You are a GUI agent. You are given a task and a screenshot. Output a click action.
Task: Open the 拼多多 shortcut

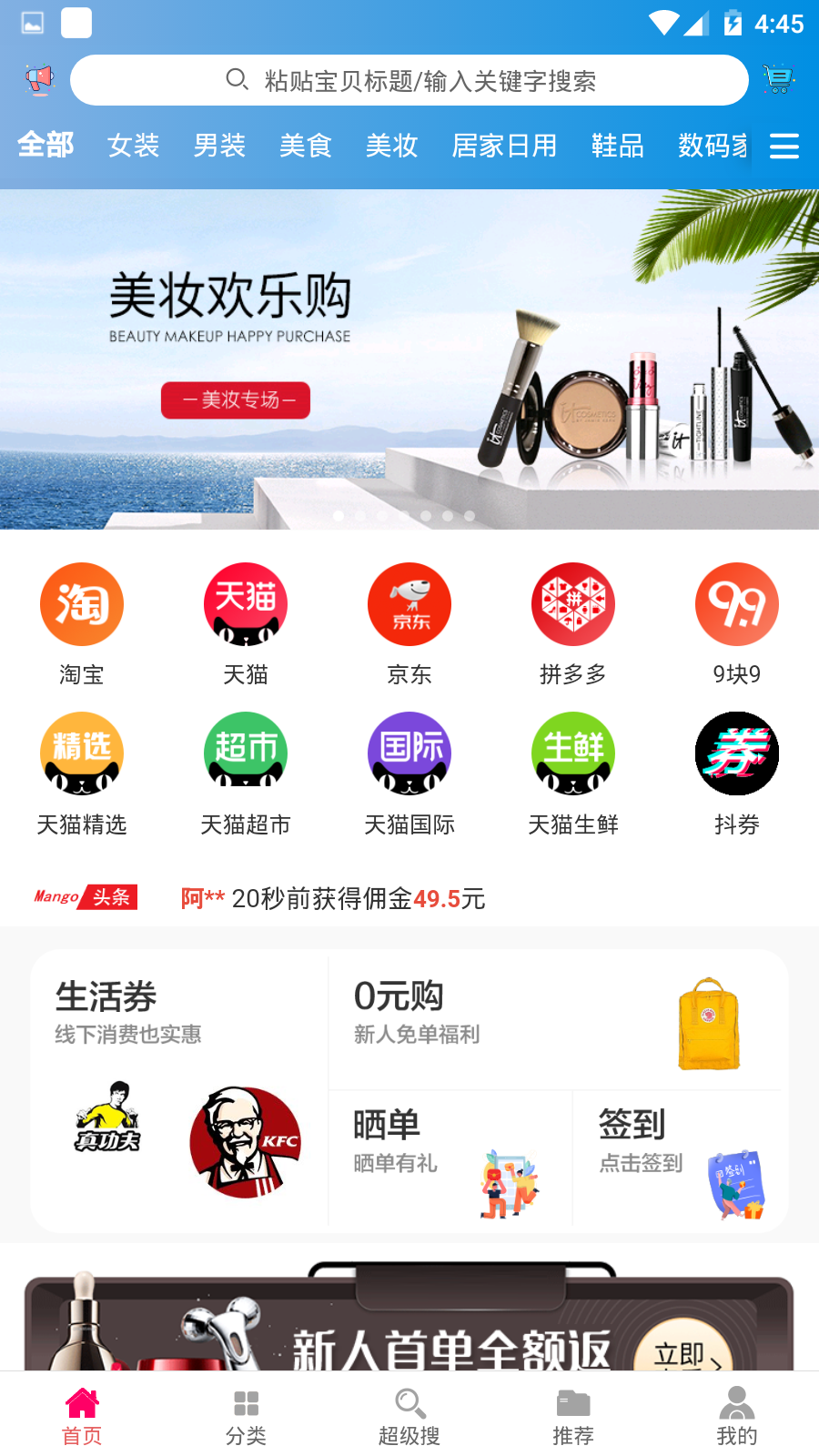573,624
